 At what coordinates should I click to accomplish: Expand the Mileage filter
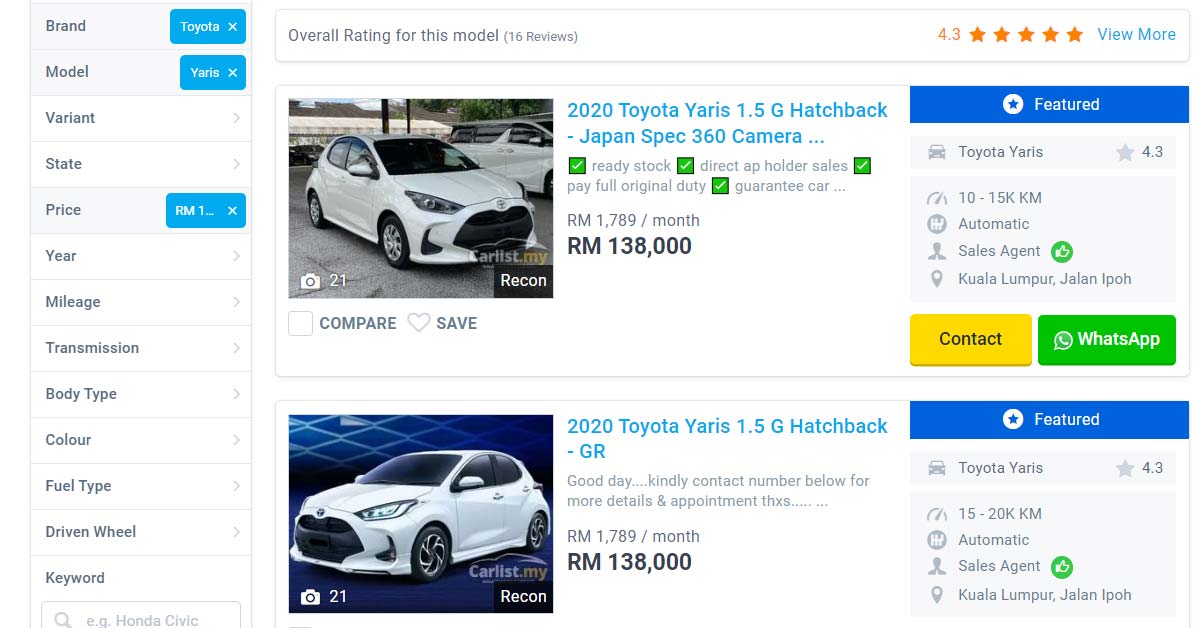click(x=141, y=302)
